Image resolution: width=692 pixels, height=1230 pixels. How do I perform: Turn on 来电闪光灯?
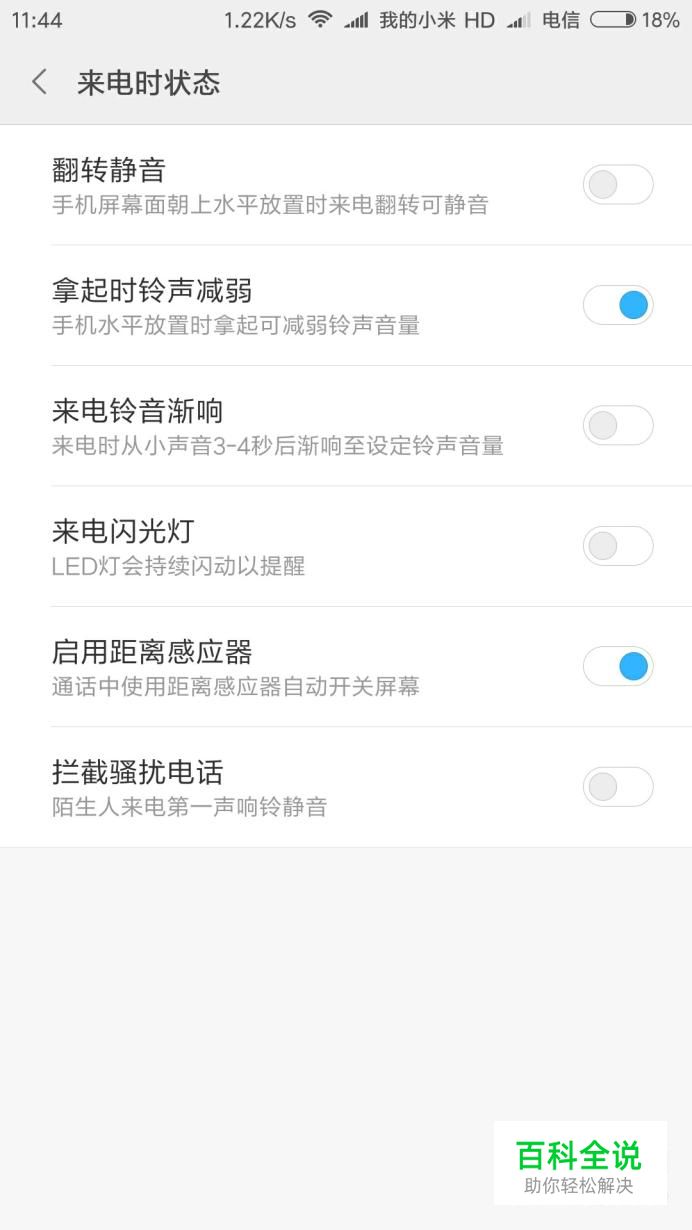618,546
